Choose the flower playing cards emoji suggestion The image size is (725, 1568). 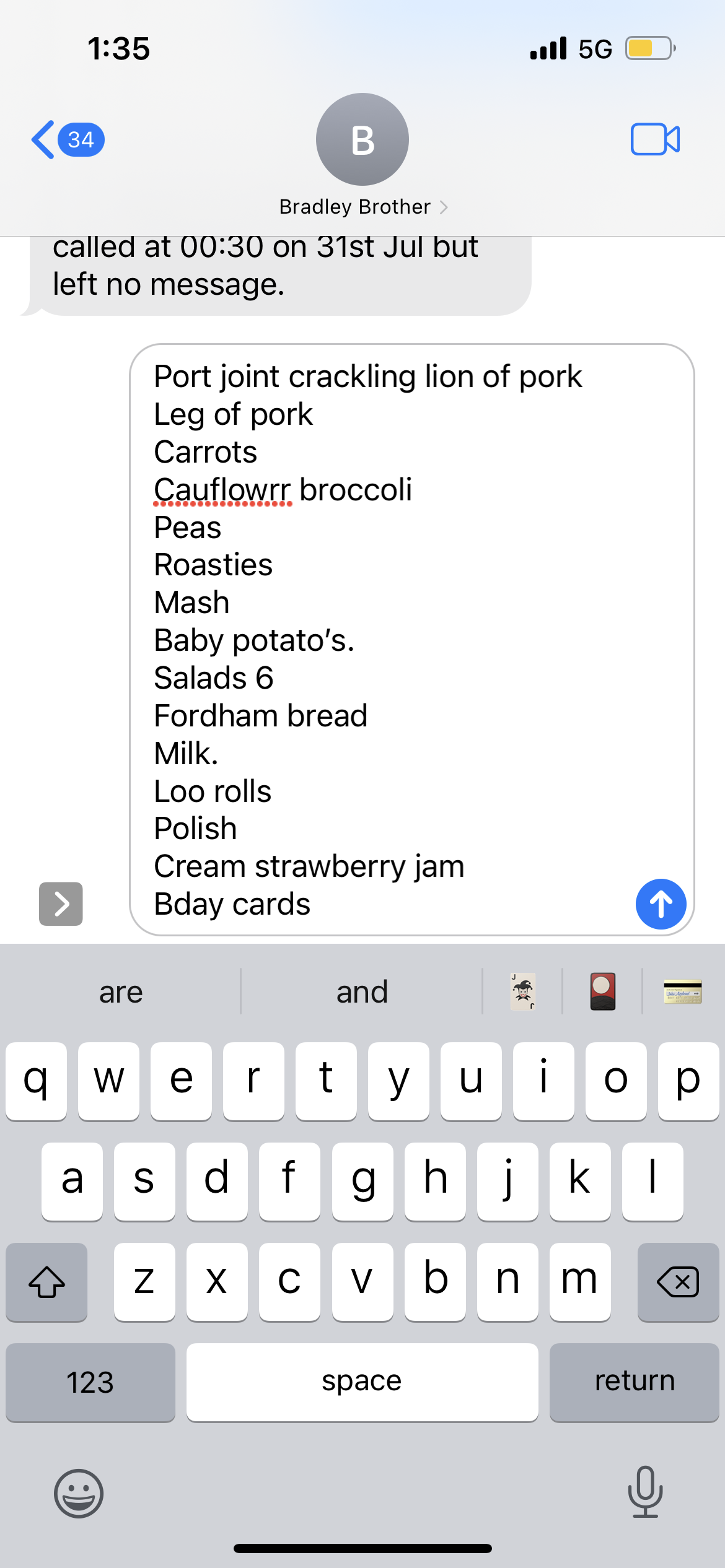tap(602, 991)
